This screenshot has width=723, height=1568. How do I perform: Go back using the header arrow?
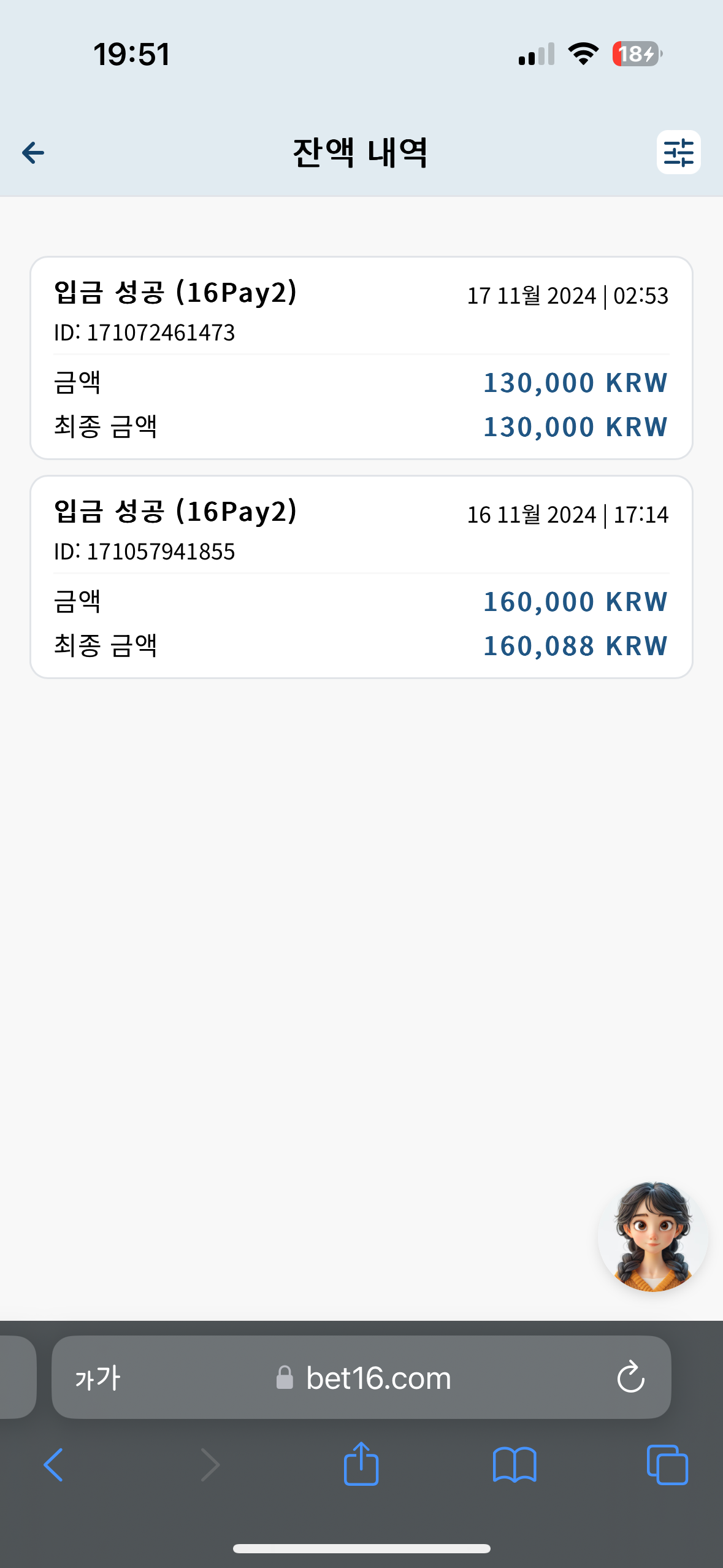[x=33, y=152]
